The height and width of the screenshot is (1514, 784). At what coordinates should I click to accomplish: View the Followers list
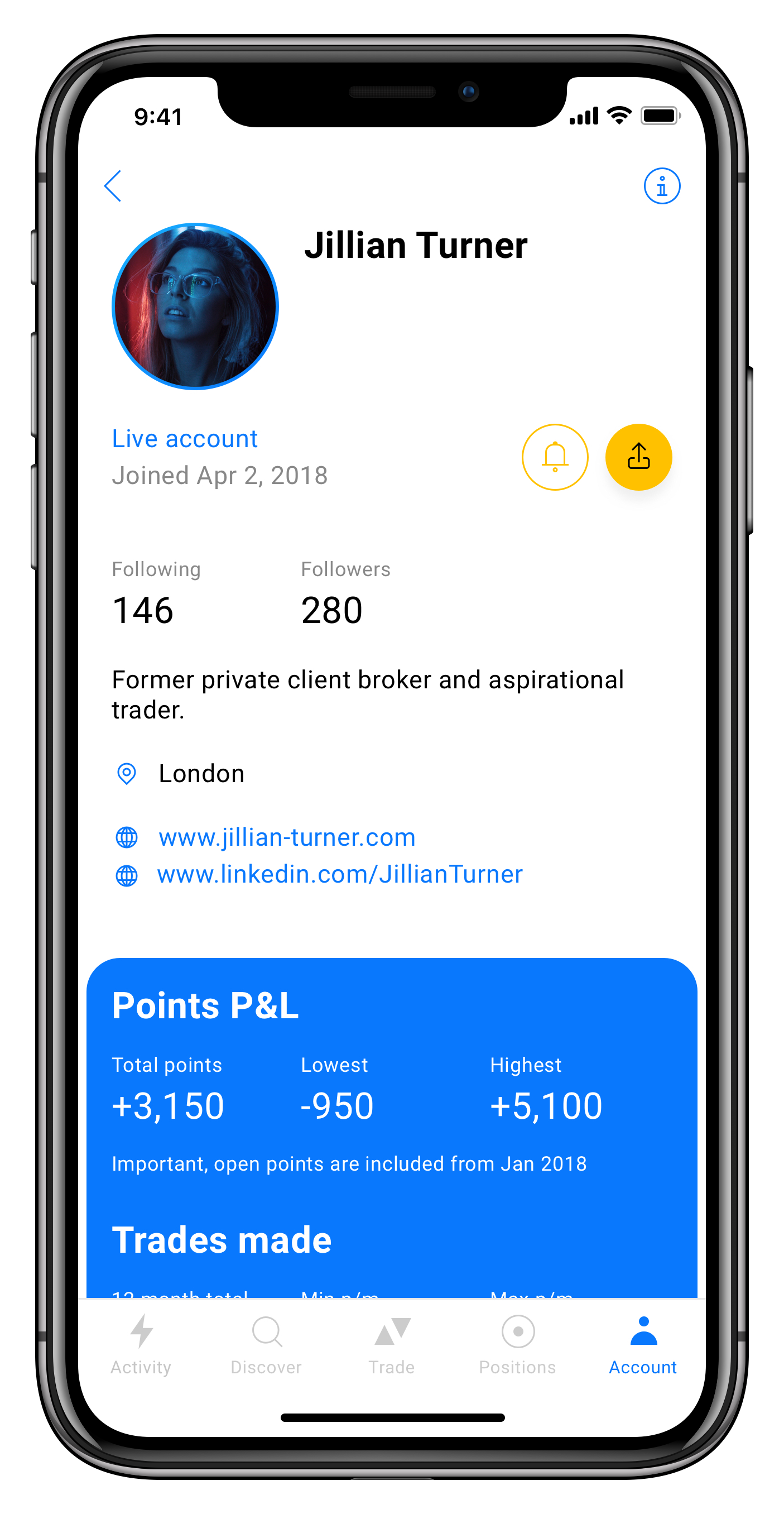(x=345, y=593)
